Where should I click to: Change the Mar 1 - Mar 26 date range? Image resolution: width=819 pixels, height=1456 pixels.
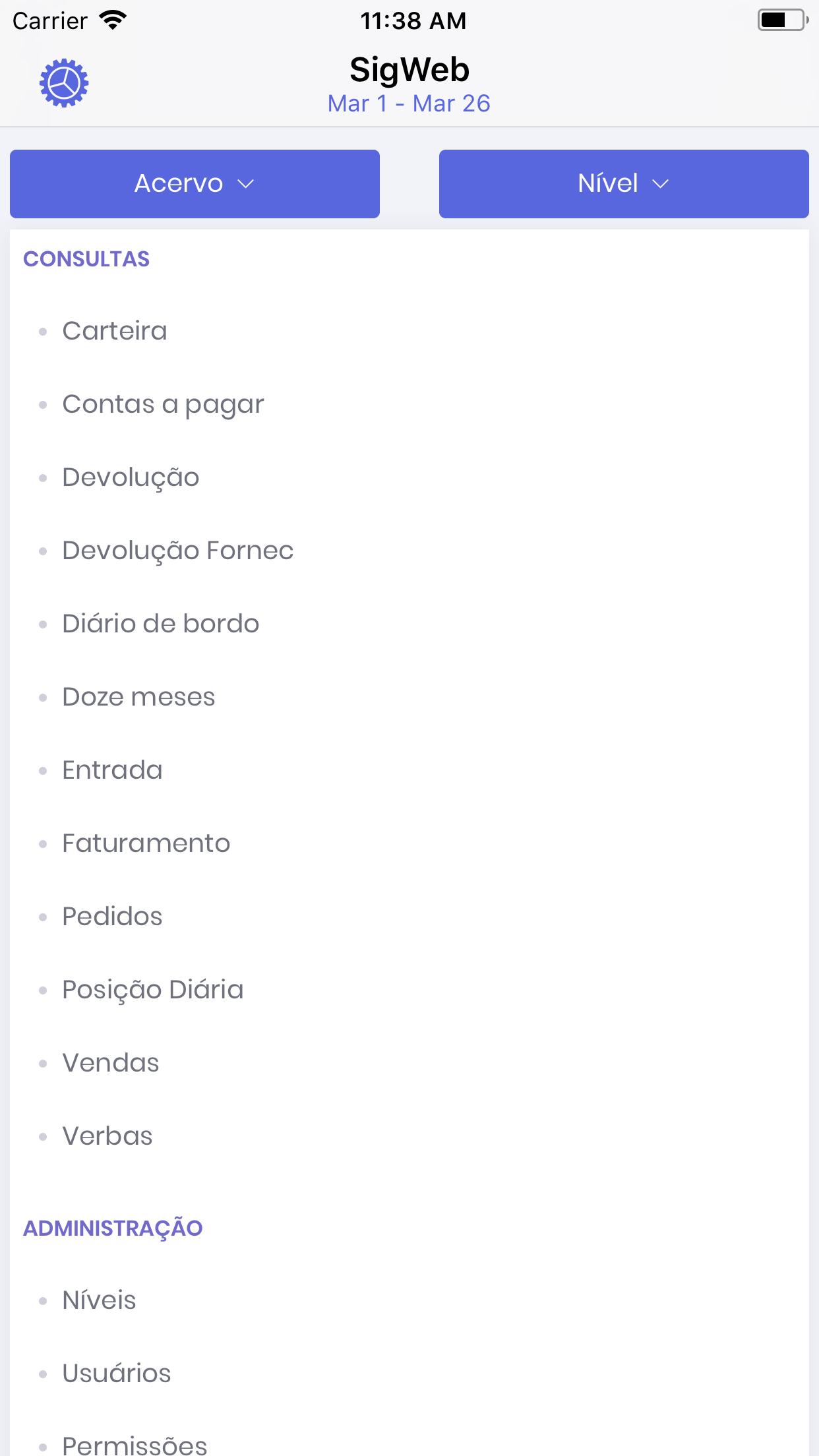coord(409,104)
